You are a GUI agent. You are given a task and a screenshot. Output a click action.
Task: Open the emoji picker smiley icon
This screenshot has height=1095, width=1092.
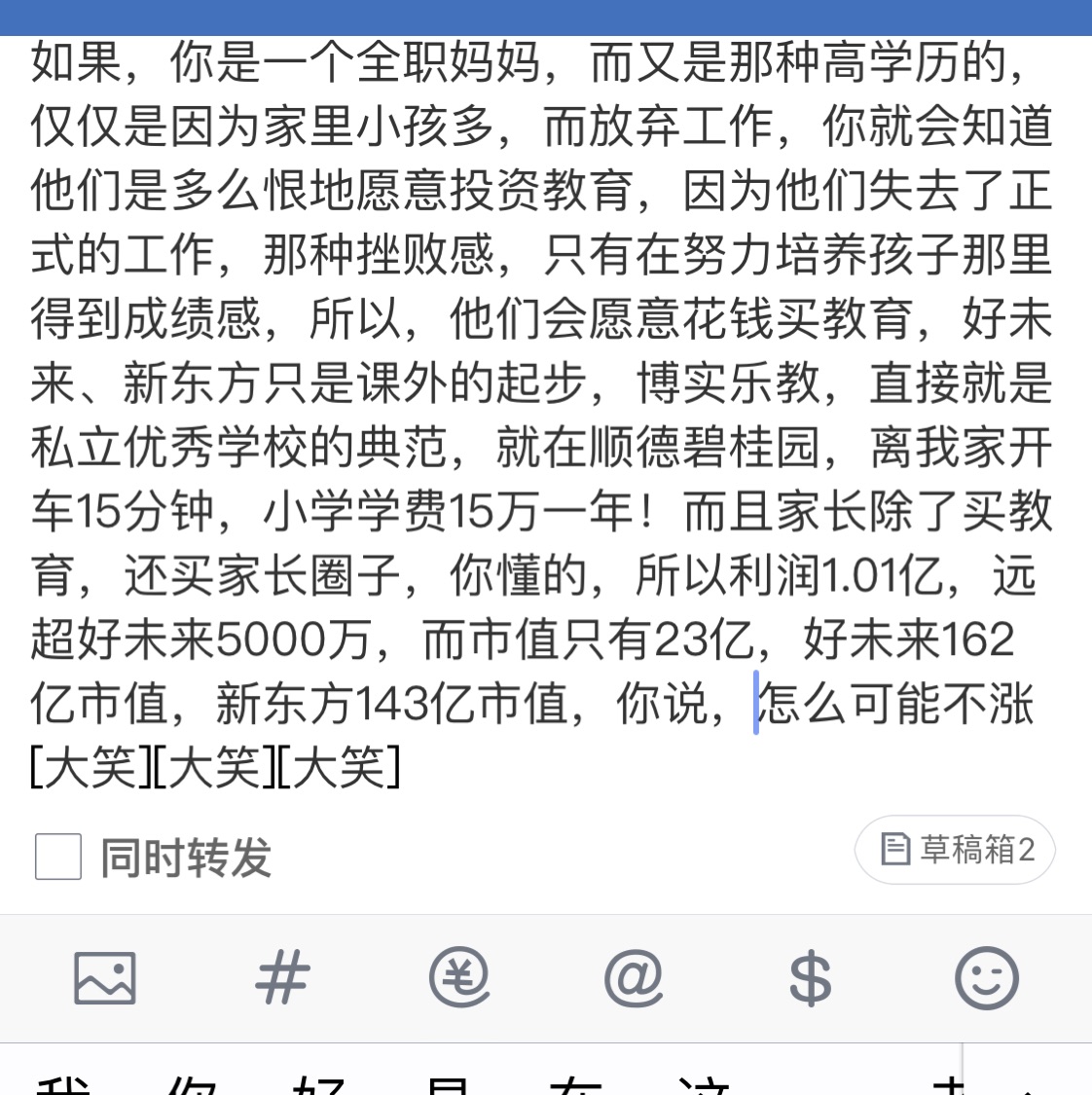click(x=986, y=978)
